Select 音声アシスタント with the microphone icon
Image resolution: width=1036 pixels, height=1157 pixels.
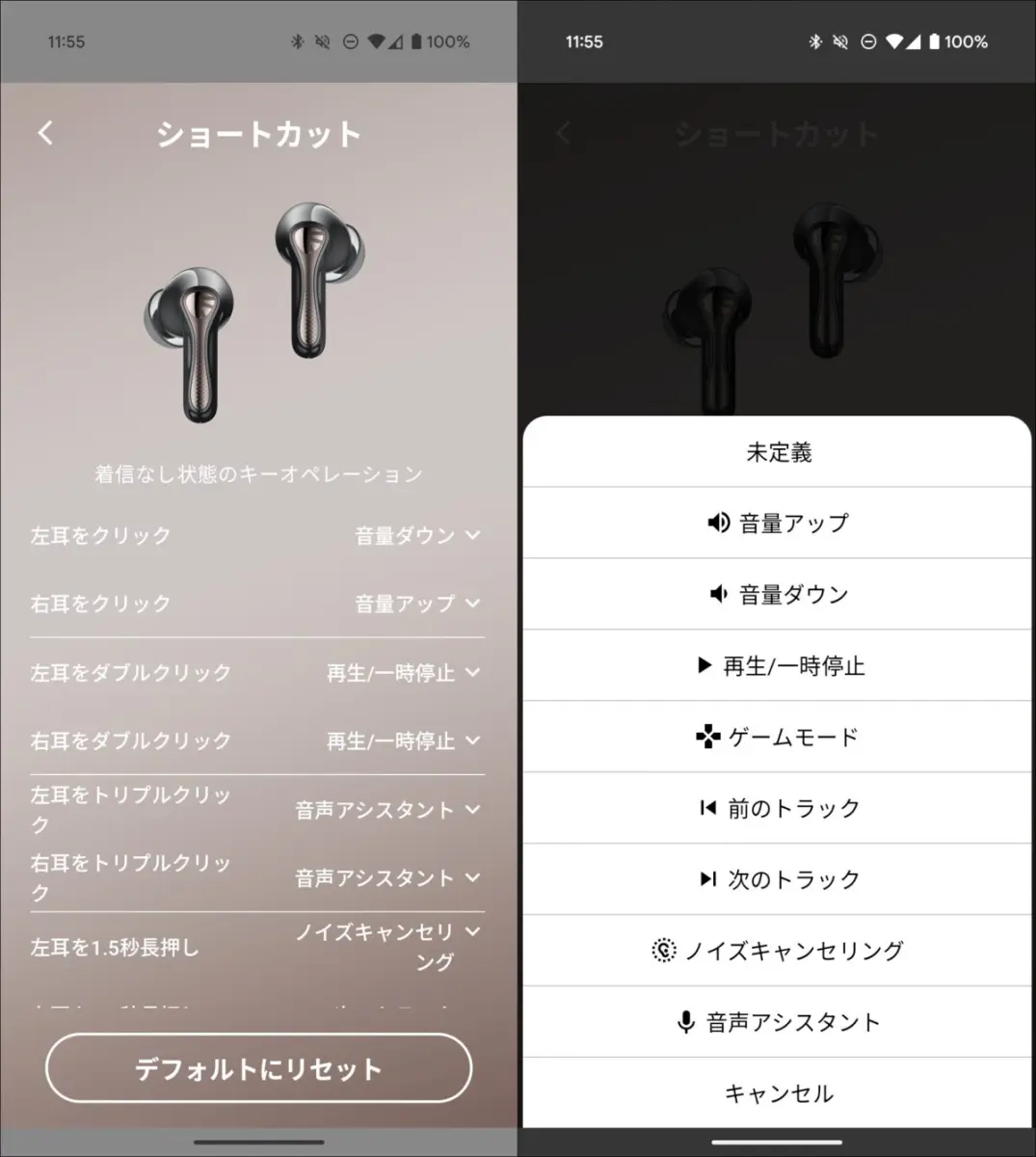(x=778, y=1022)
